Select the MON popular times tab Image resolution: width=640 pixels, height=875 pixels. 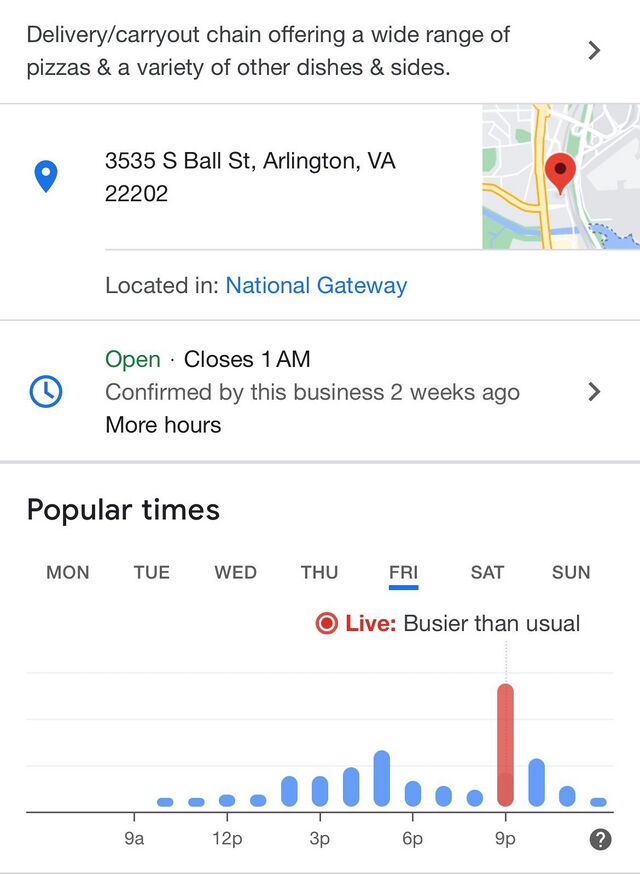tap(68, 573)
